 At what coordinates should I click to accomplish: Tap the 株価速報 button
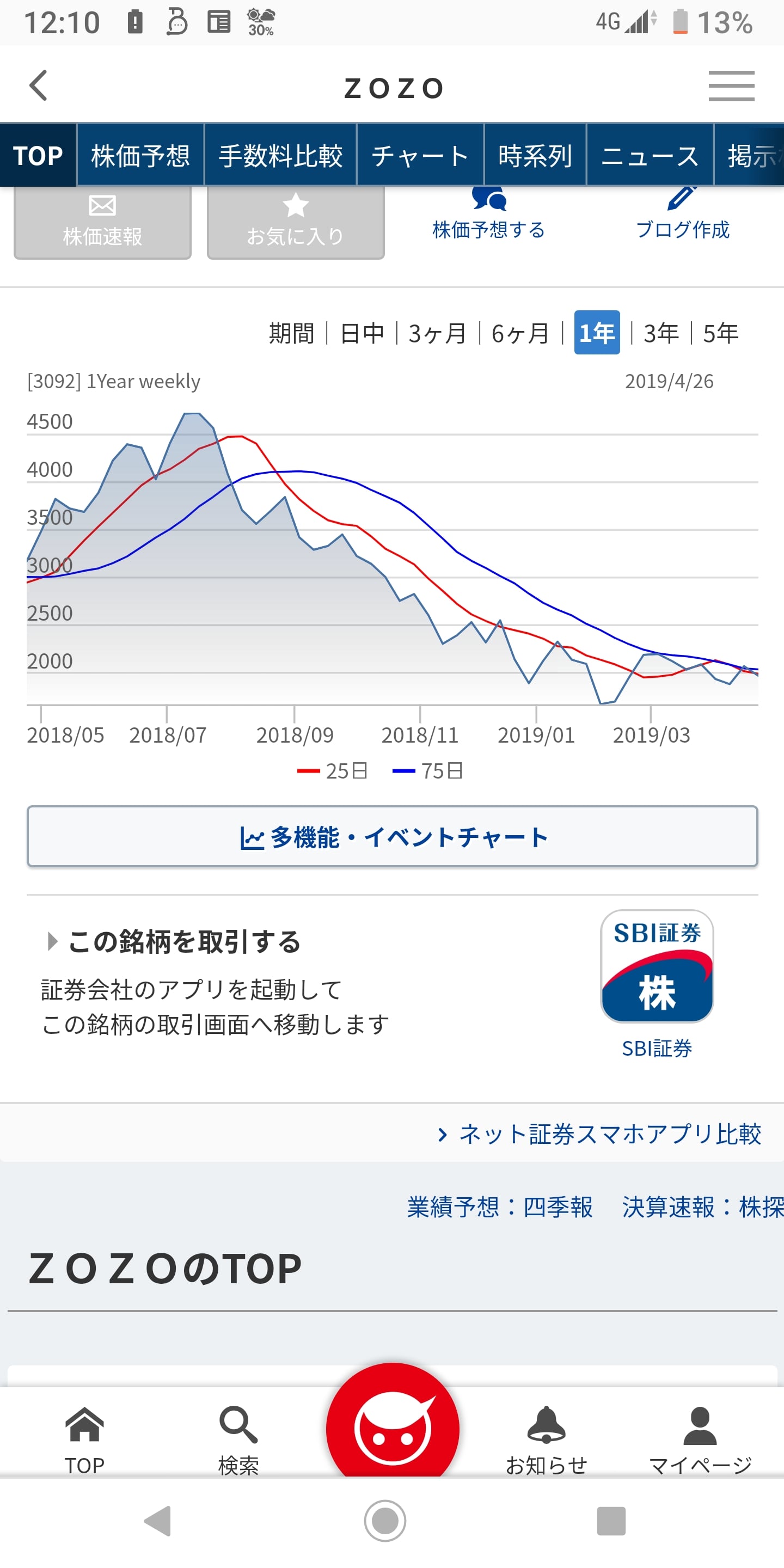(x=102, y=222)
